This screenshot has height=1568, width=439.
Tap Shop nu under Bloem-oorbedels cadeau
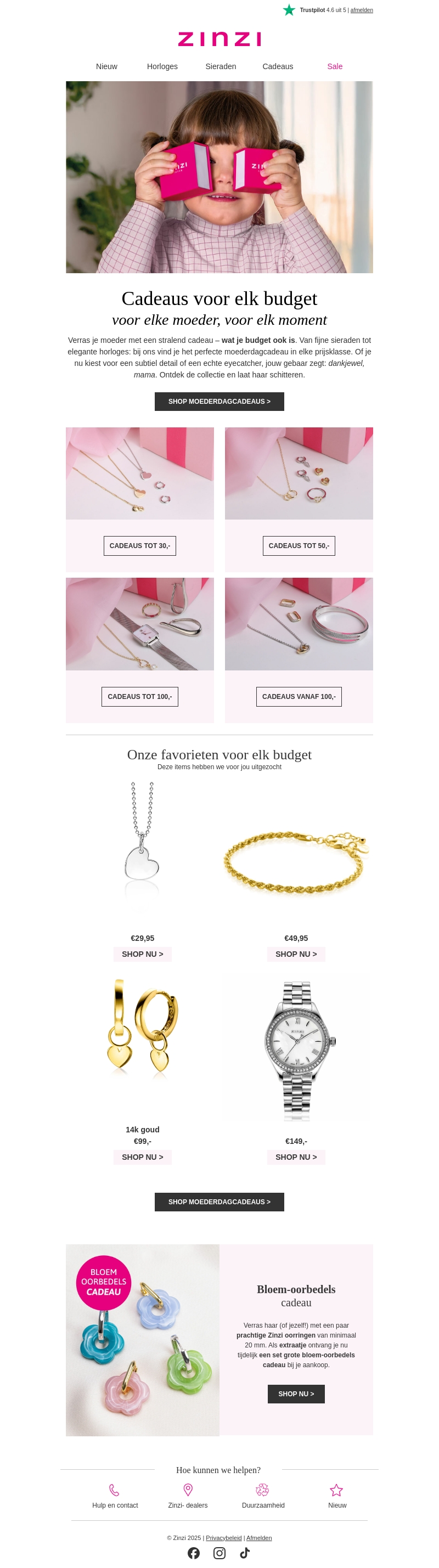(296, 1394)
